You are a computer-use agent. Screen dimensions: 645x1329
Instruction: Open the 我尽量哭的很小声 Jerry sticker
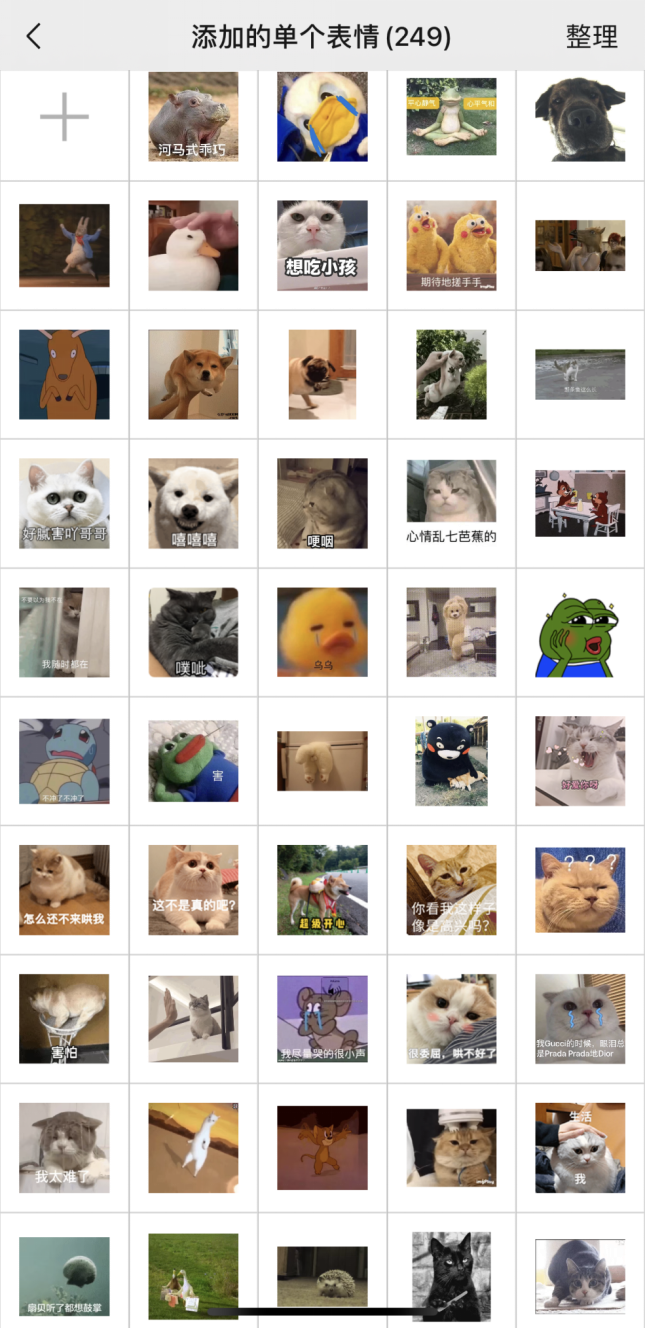(322, 1019)
